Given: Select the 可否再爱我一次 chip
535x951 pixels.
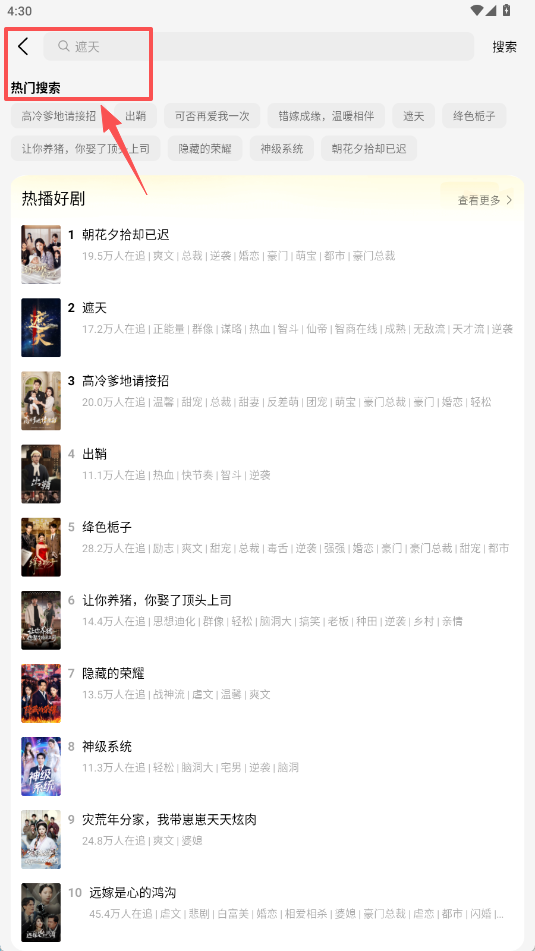Looking at the screenshot, I should tap(212, 116).
